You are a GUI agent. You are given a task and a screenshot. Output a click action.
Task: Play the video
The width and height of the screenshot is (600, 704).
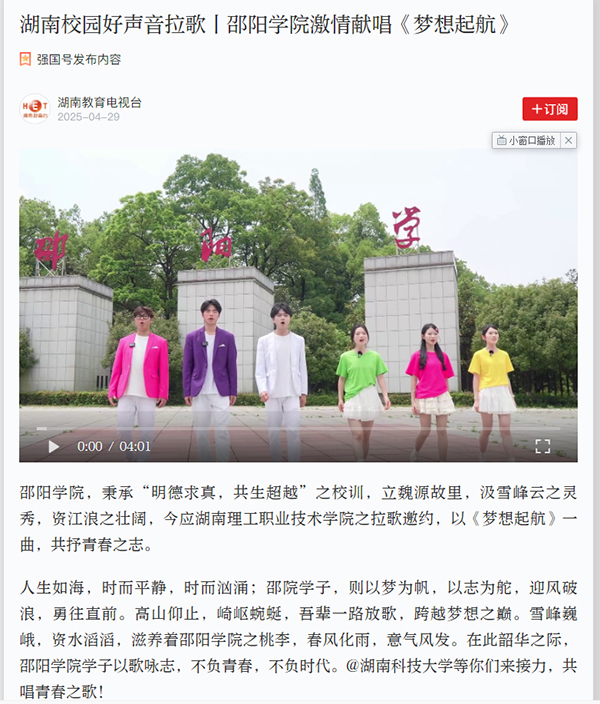click(x=54, y=446)
